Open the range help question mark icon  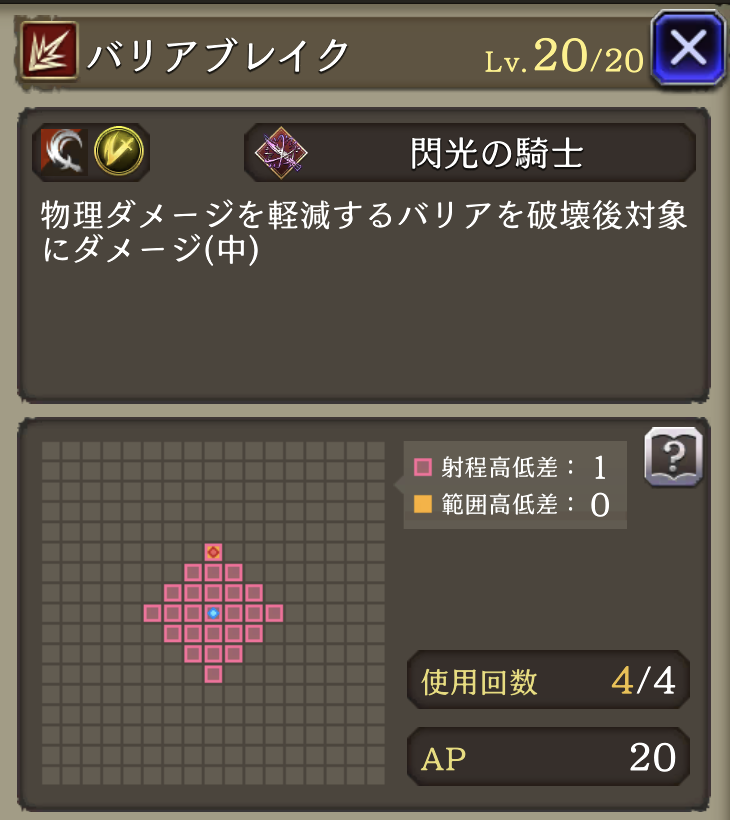tap(674, 459)
